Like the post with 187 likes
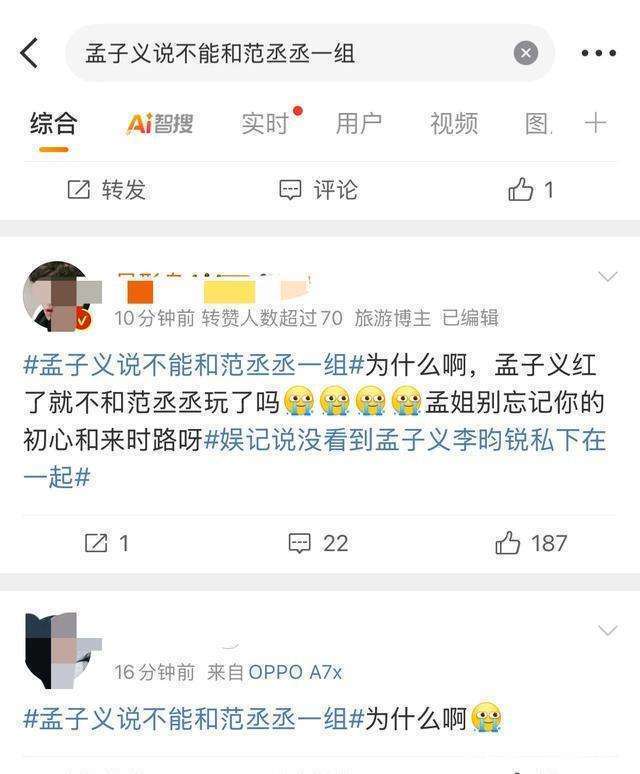Screen dimensions: 640x774 click(531, 543)
